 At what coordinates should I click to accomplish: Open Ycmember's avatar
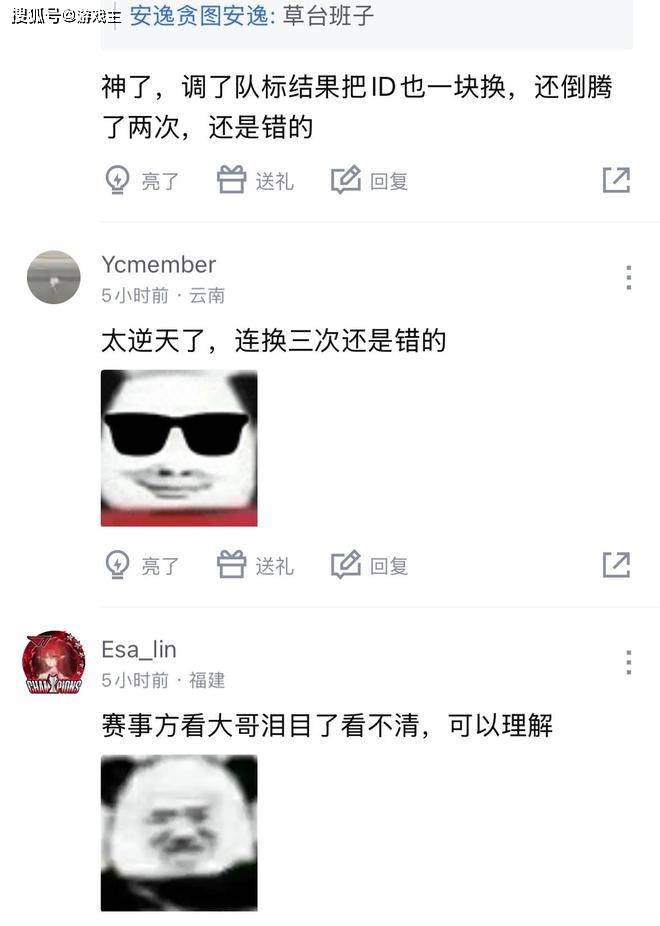pyautogui.click(x=53, y=277)
